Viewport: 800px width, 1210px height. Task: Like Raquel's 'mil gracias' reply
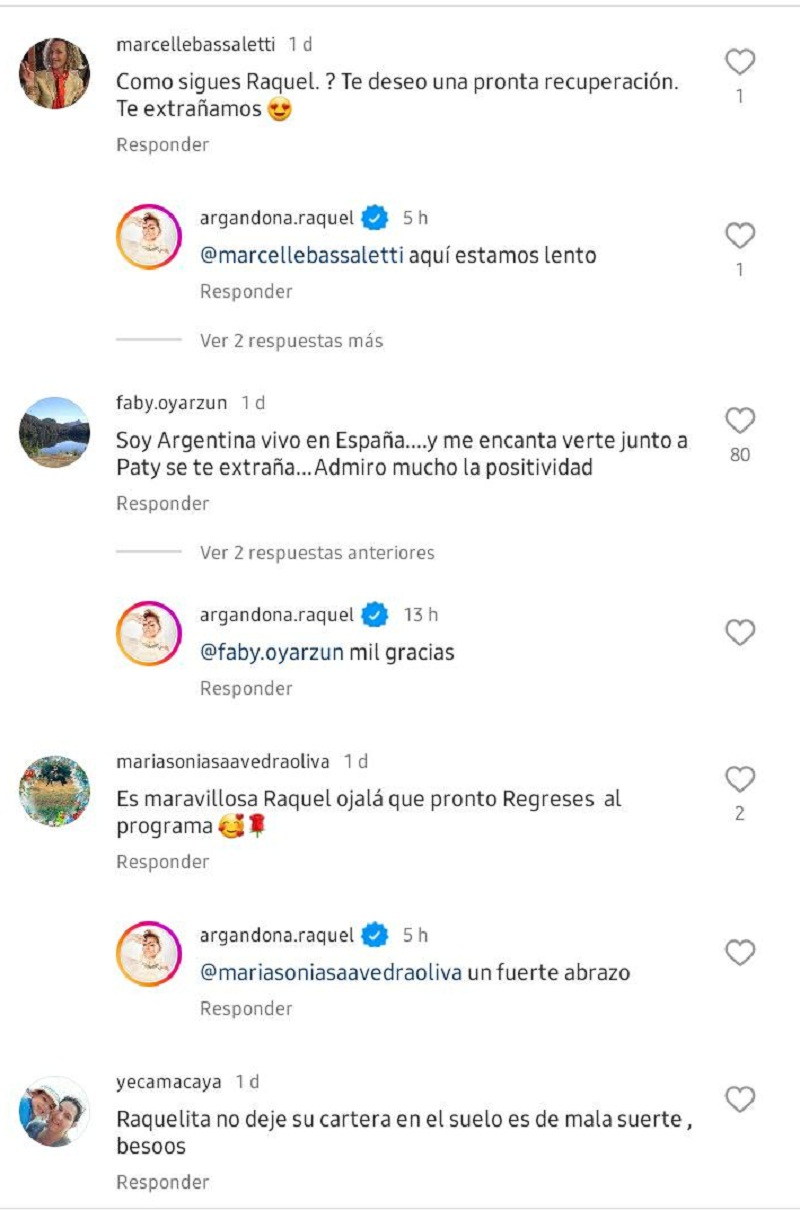click(739, 632)
